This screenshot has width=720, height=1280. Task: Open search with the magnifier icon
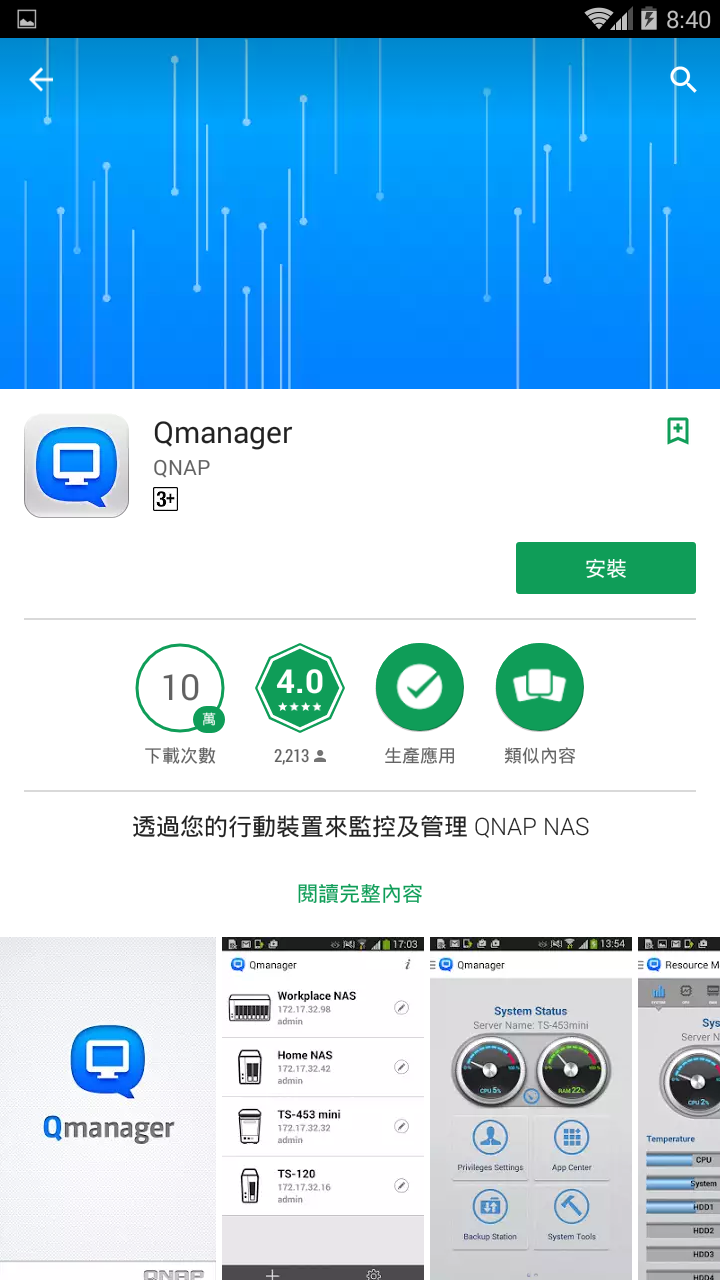(683, 80)
